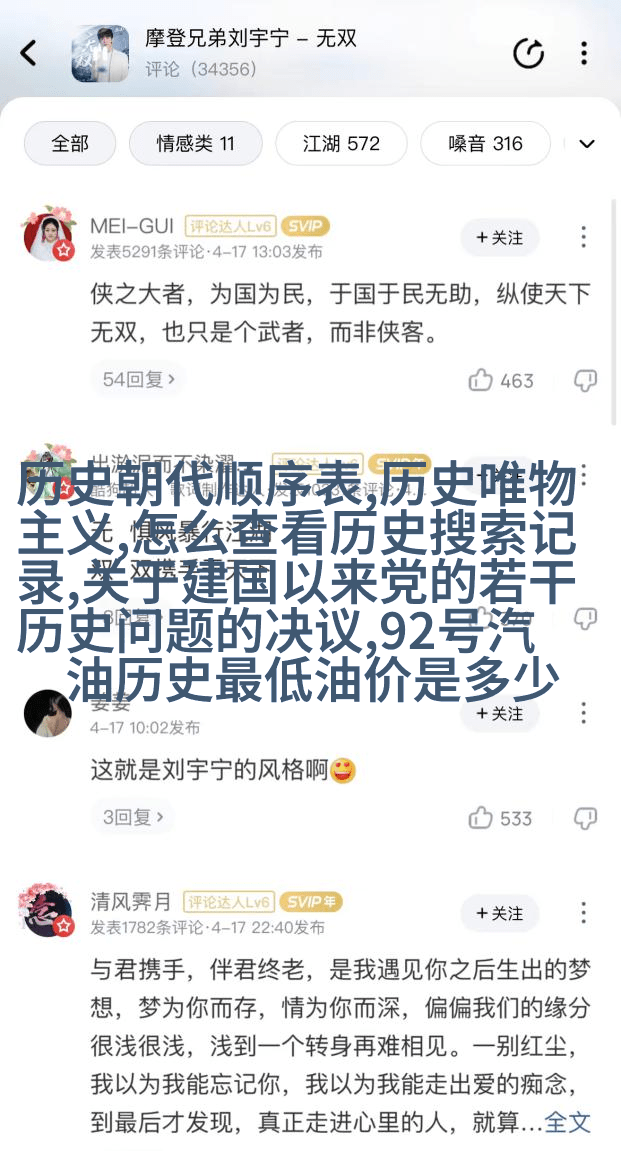This screenshot has height=1151, width=621.
Task: Dislike MEI-GUI's comment
Action: 585,380
